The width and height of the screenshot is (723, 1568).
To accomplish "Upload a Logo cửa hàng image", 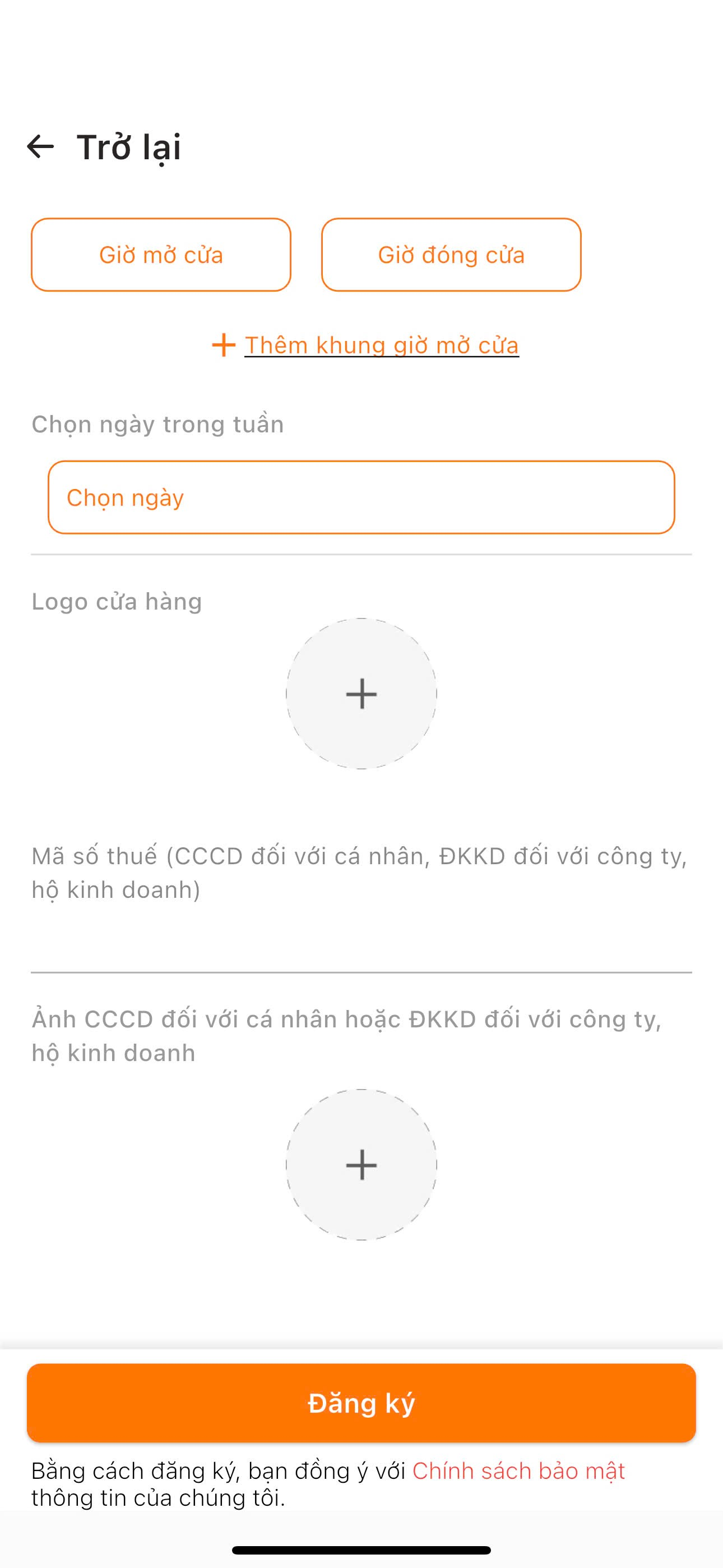I will [x=361, y=694].
